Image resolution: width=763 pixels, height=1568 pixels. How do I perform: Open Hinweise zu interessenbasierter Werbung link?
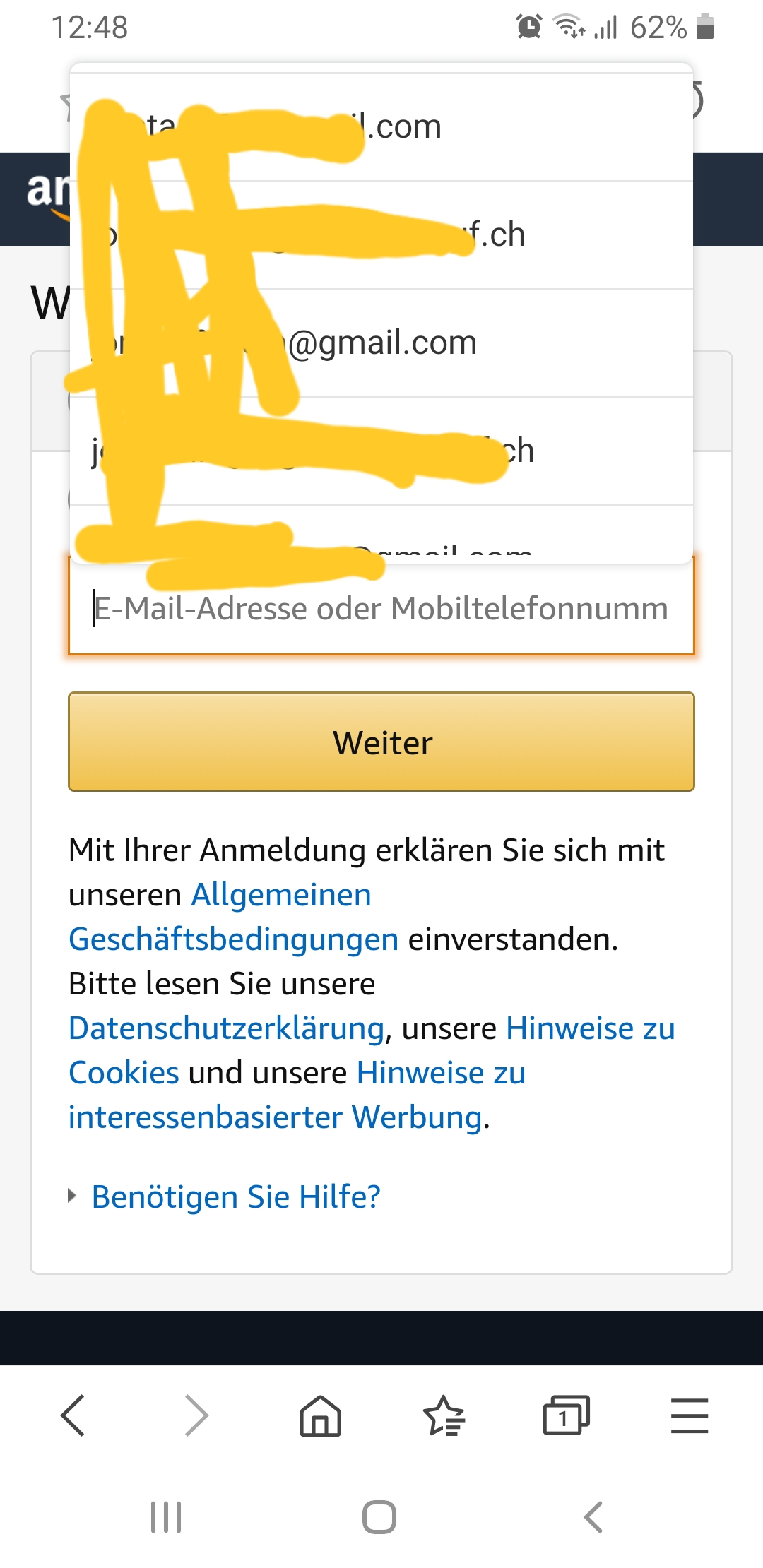(x=297, y=1095)
